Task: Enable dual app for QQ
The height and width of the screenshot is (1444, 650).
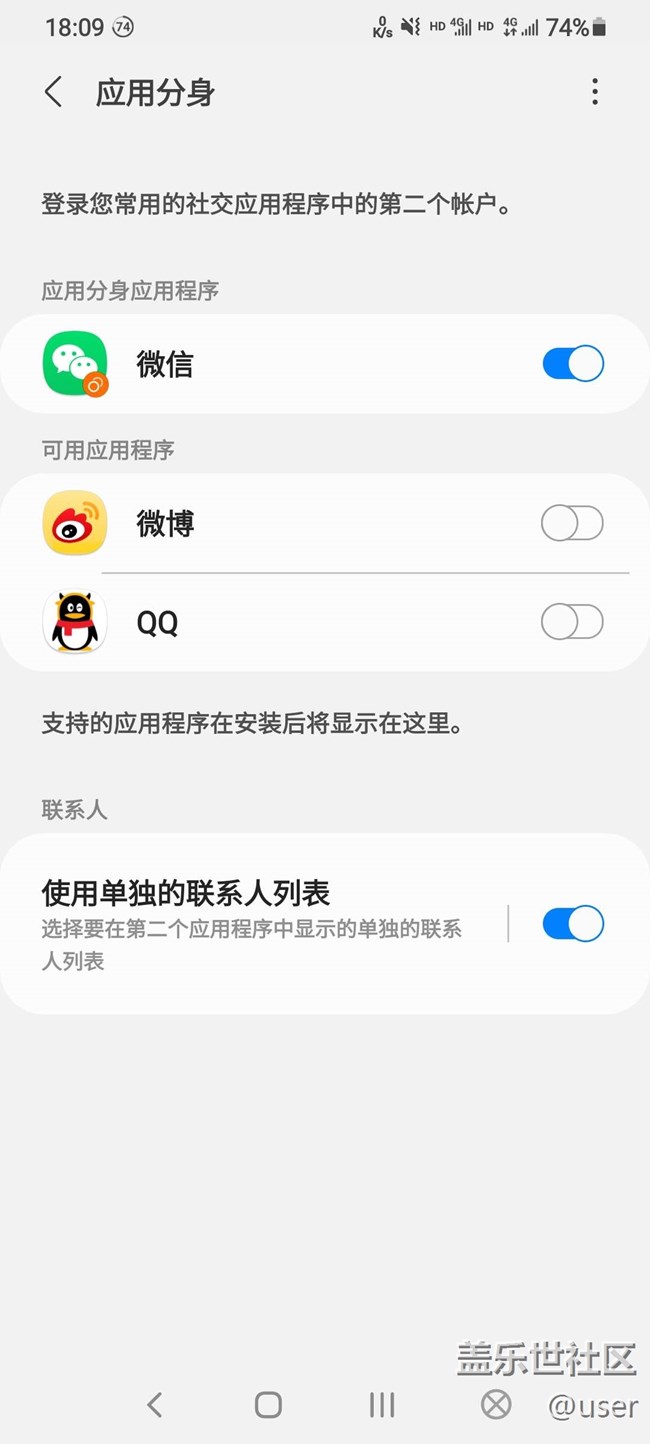Action: click(x=573, y=622)
